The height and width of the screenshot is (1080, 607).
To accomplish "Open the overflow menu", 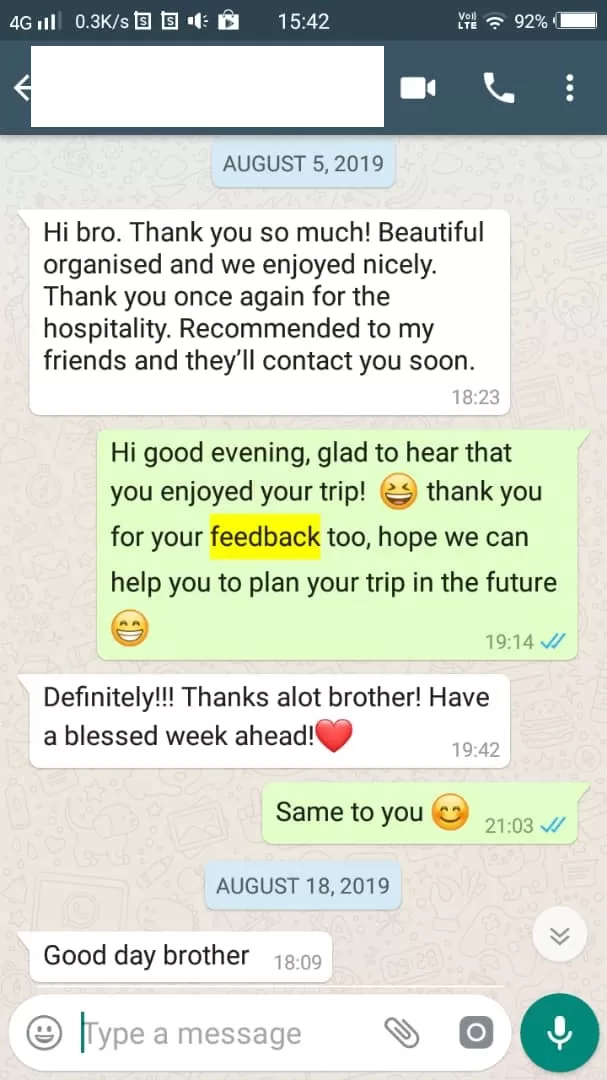I will point(569,88).
